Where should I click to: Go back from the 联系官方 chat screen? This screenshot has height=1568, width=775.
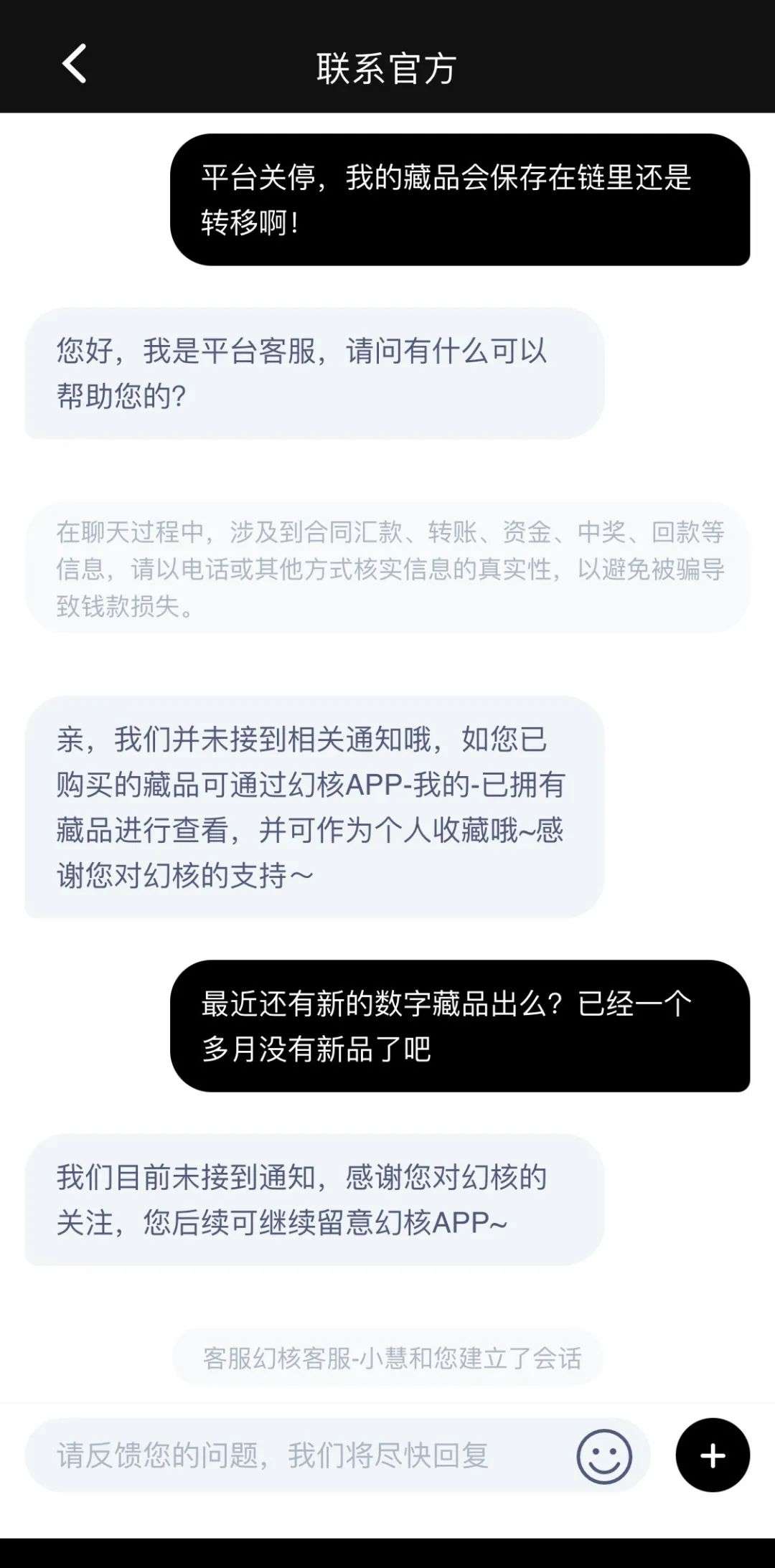tap(74, 64)
